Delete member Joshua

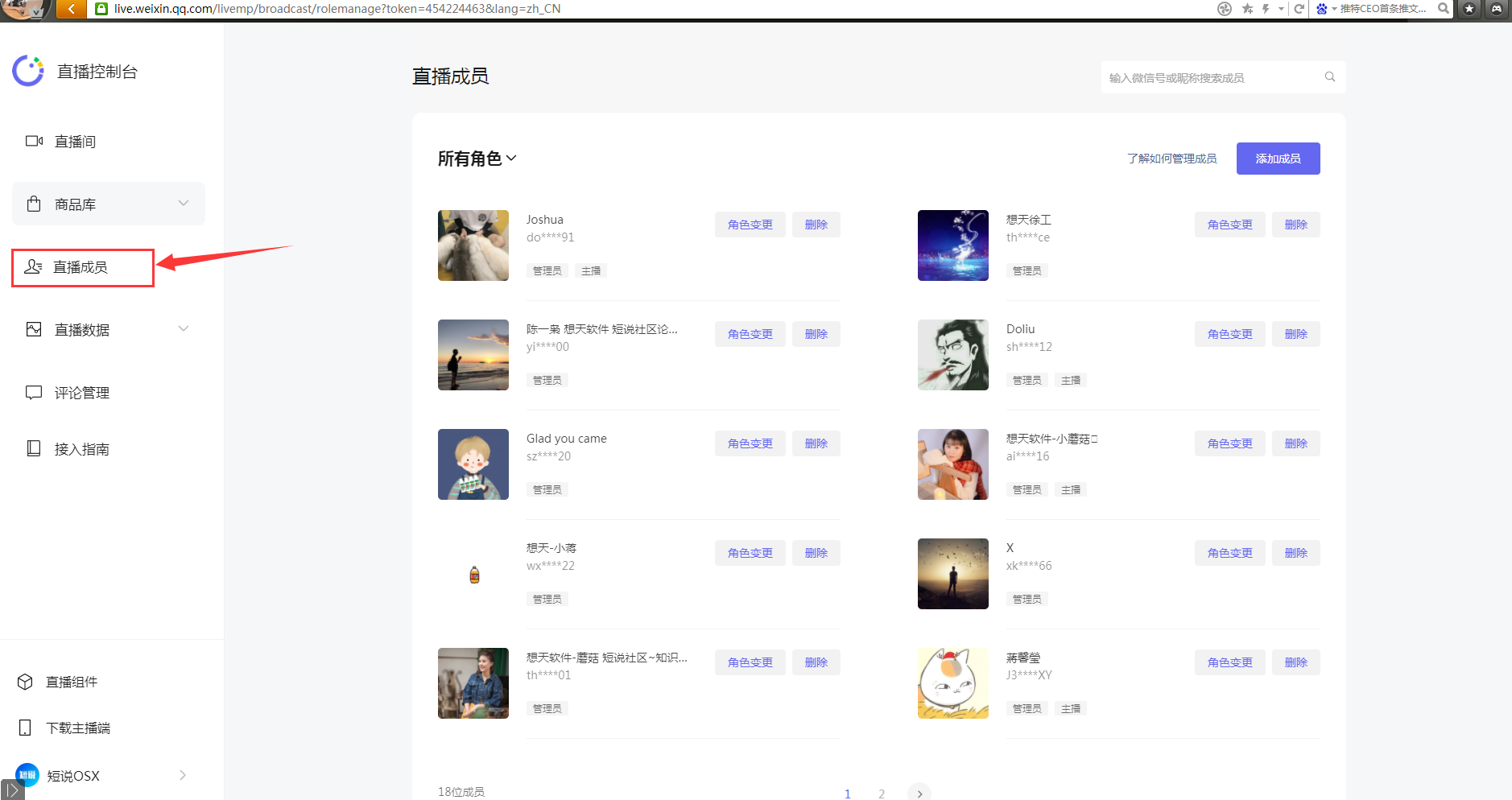click(x=816, y=225)
